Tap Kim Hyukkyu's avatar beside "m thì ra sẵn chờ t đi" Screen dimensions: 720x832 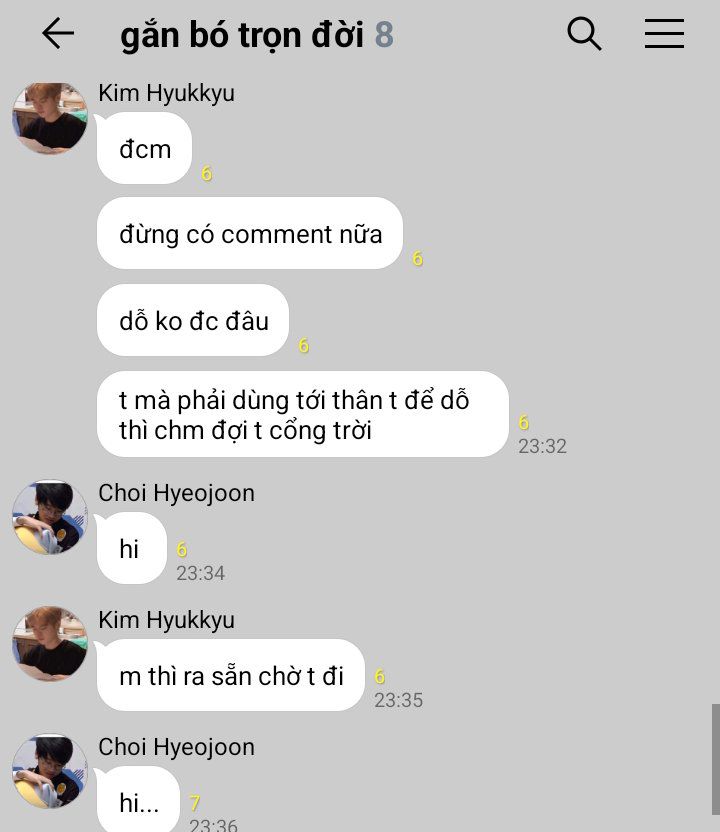pyautogui.click(x=50, y=644)
